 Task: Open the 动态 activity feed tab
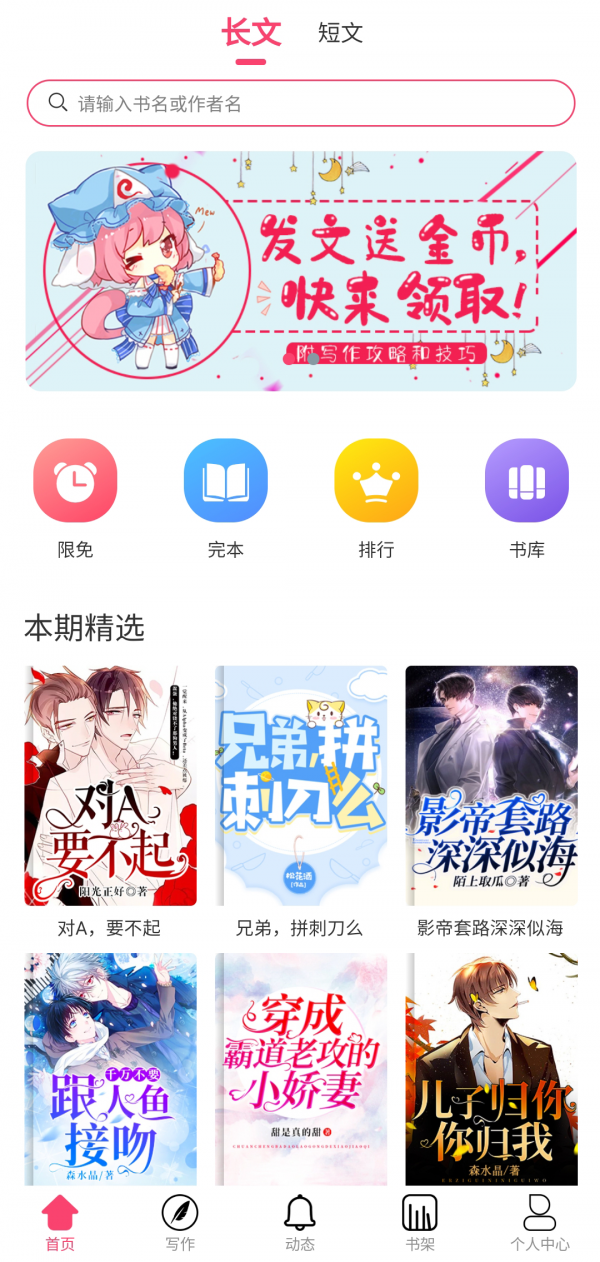coord(300,1223)
